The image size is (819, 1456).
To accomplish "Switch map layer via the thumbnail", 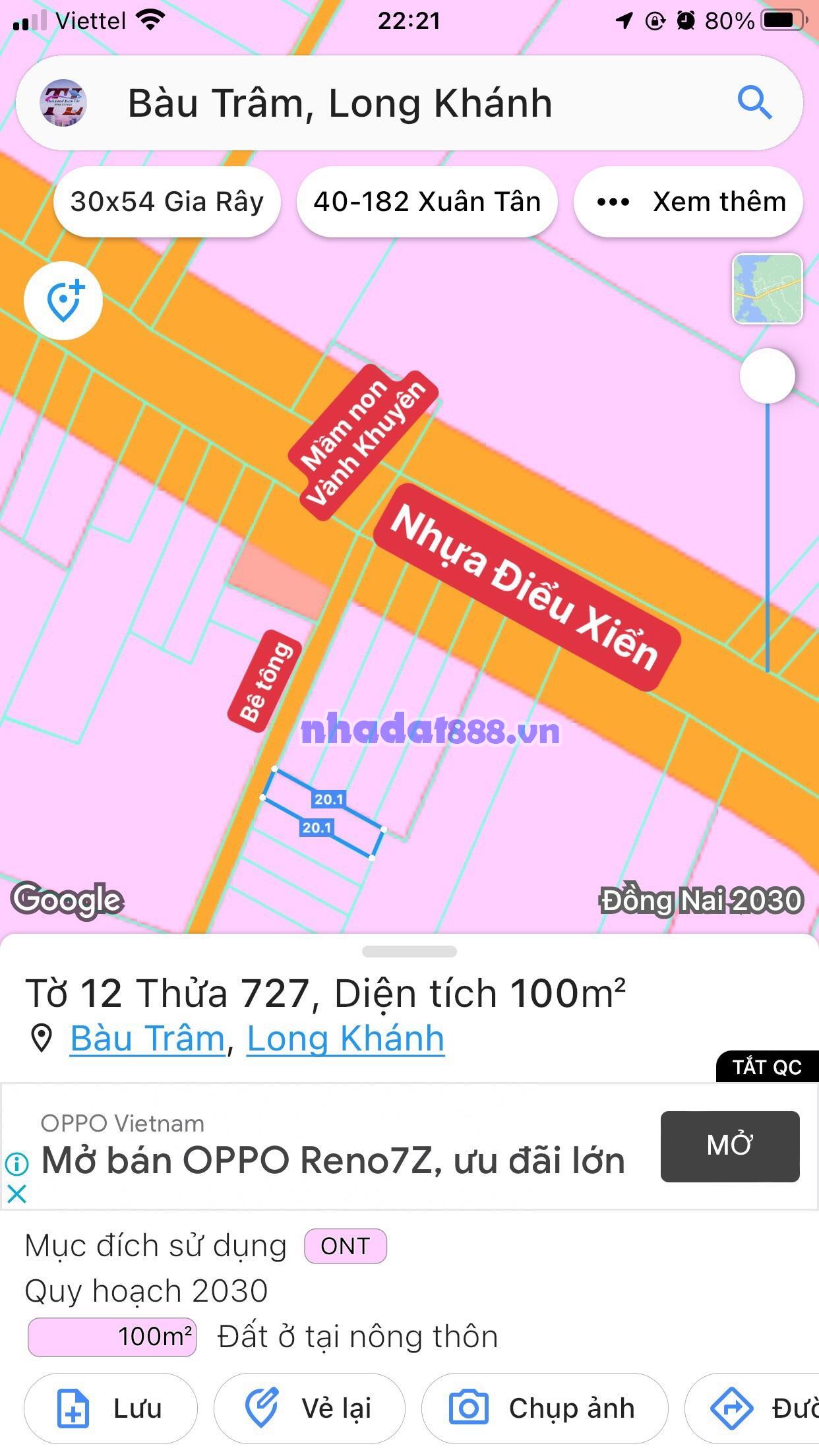I will [x=767, y=289].
